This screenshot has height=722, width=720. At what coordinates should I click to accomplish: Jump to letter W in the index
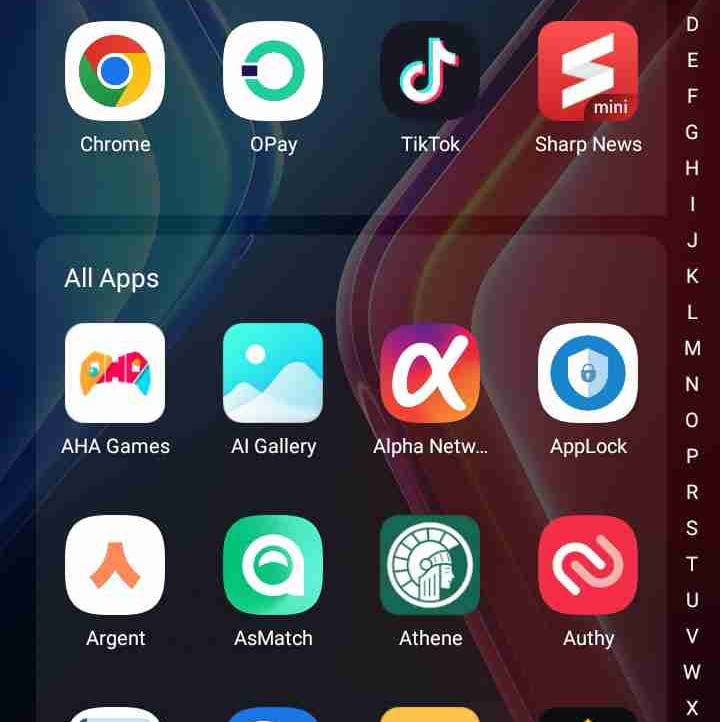[692, 672]
